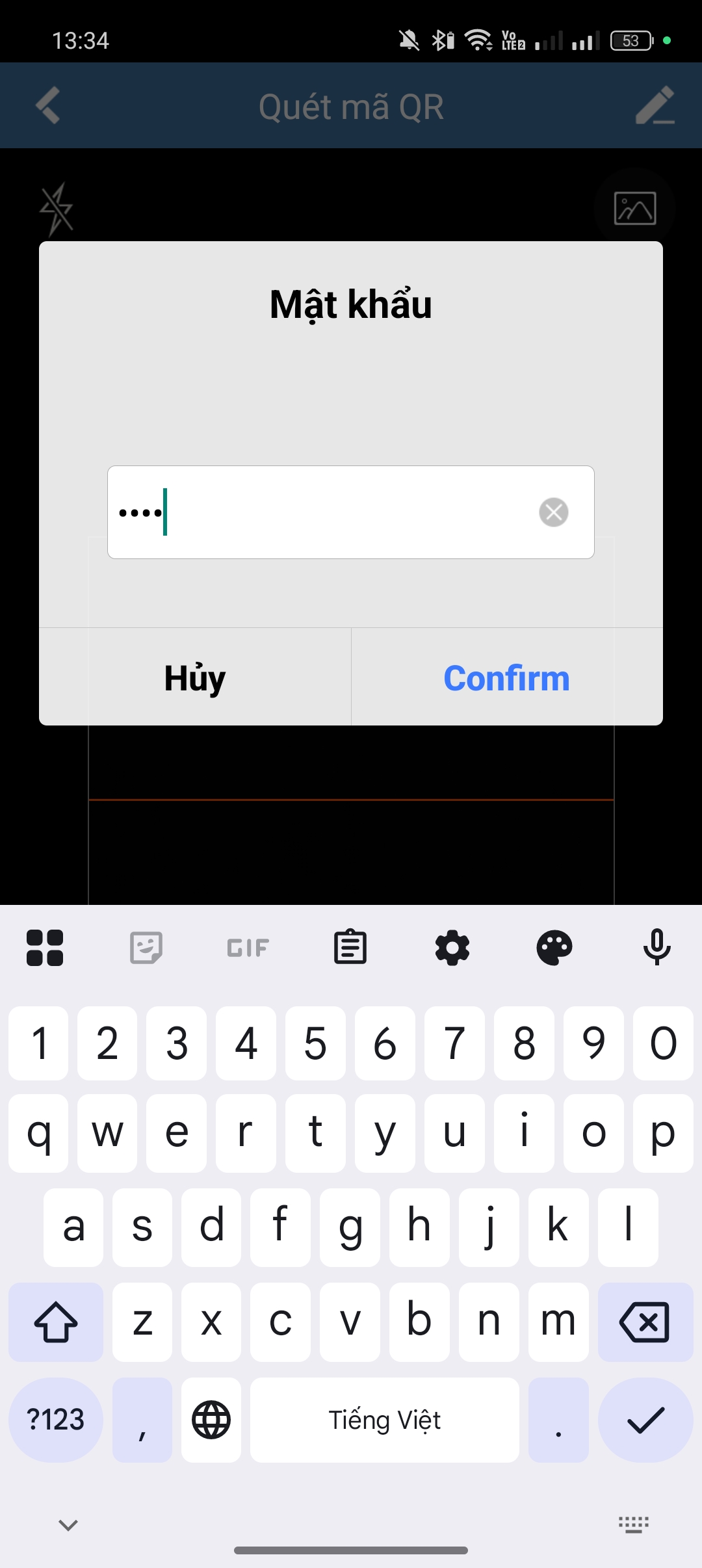Toggle the camera flash icon
702x1568 pixels.
coord(57,209)
